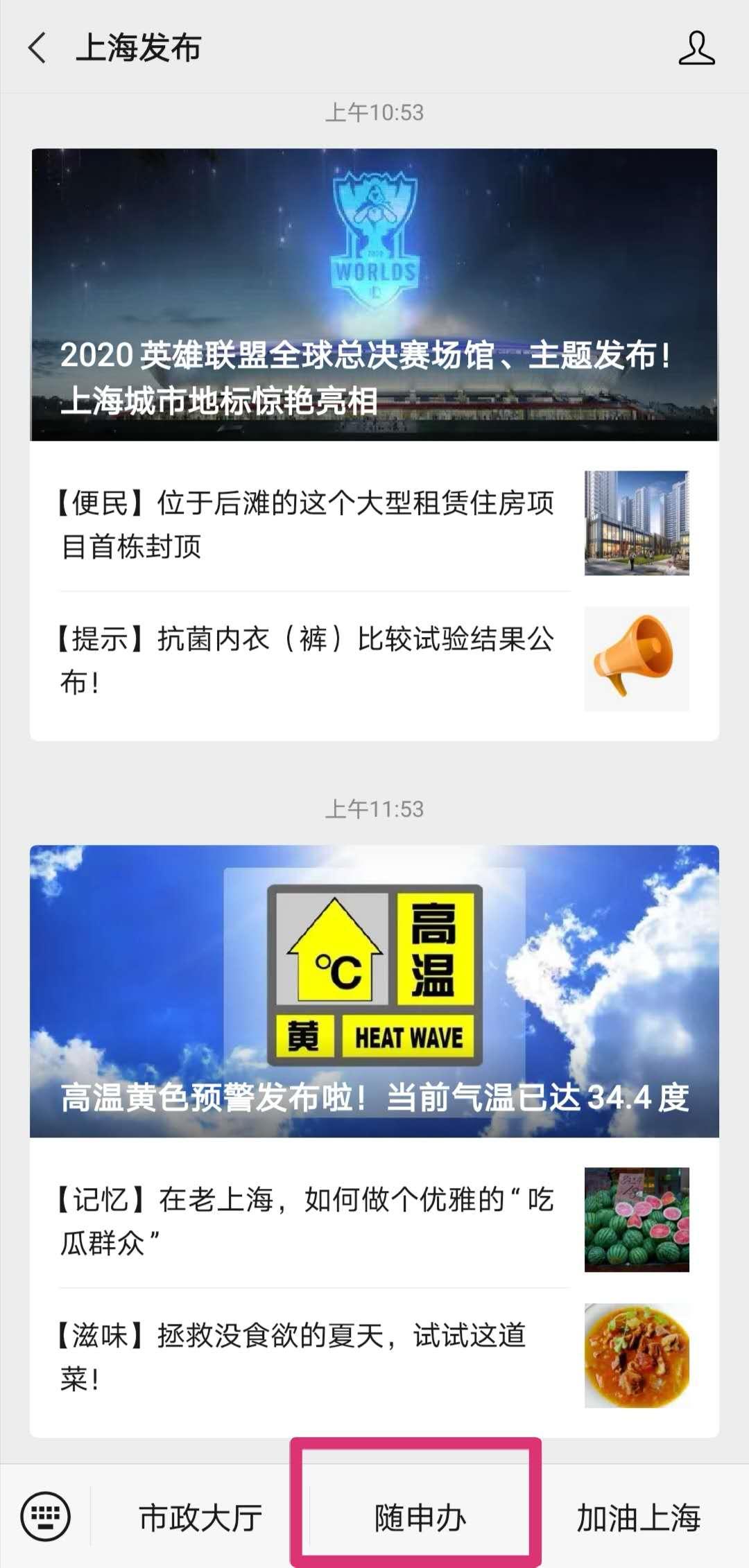Click the orange megaphone thumbnail
Image resolution: width=749 pixels, height=1568 pixels.
(636, 659)
